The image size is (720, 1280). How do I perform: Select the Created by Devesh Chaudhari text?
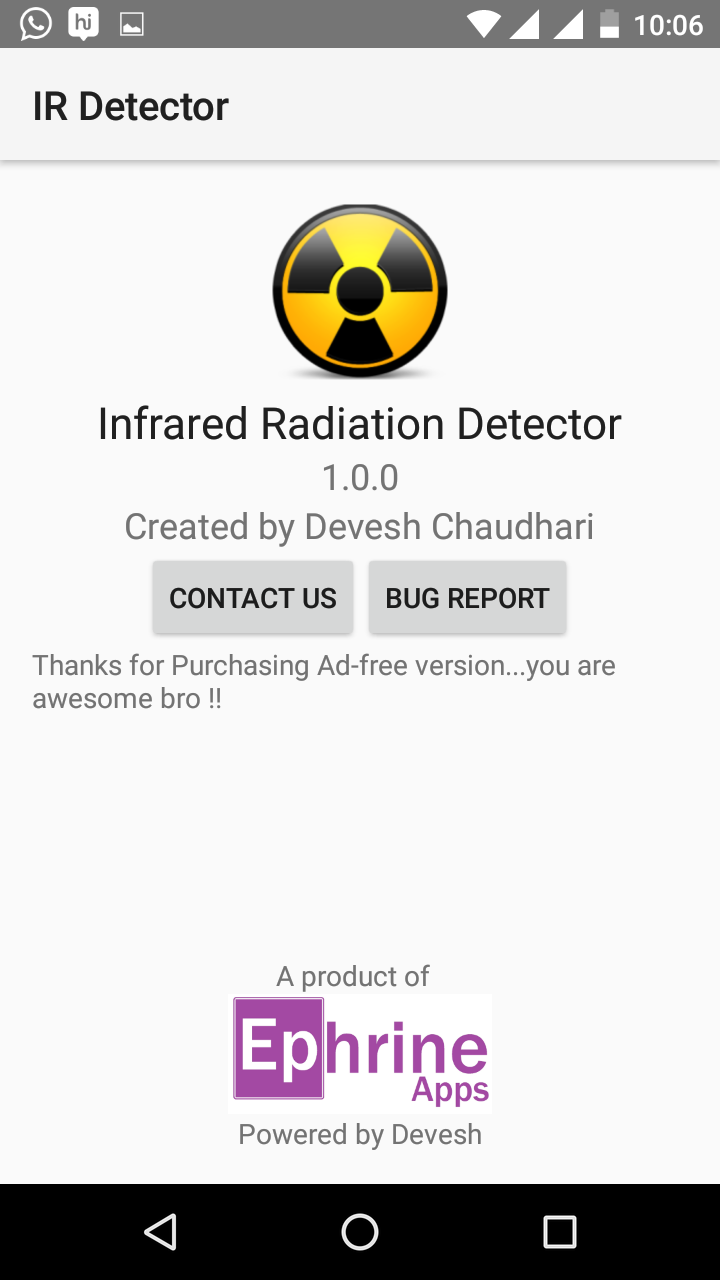(x=360, y=527)
